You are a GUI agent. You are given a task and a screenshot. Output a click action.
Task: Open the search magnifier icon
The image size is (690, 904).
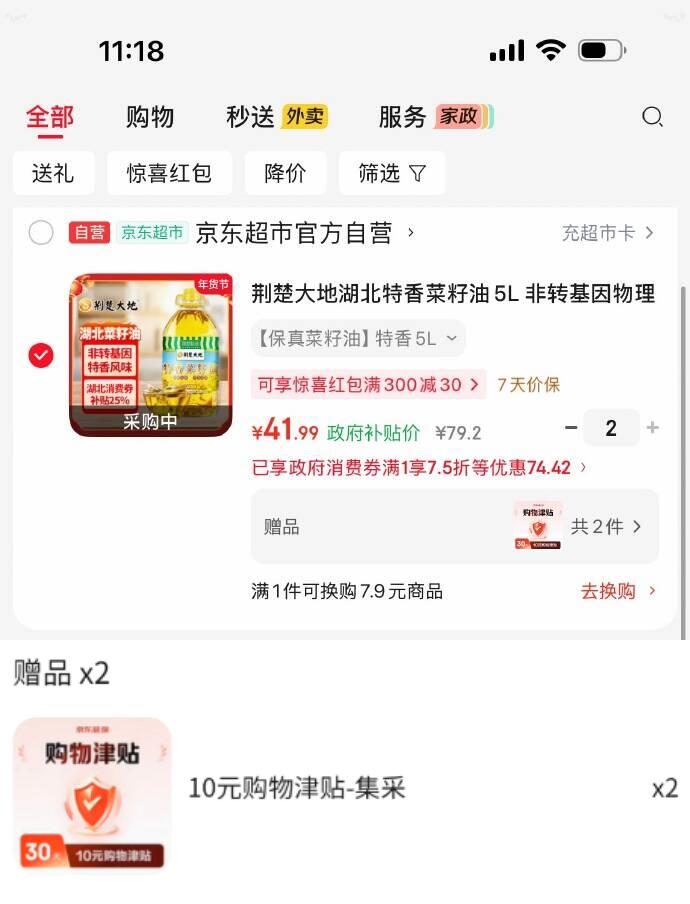click(652, 117)
